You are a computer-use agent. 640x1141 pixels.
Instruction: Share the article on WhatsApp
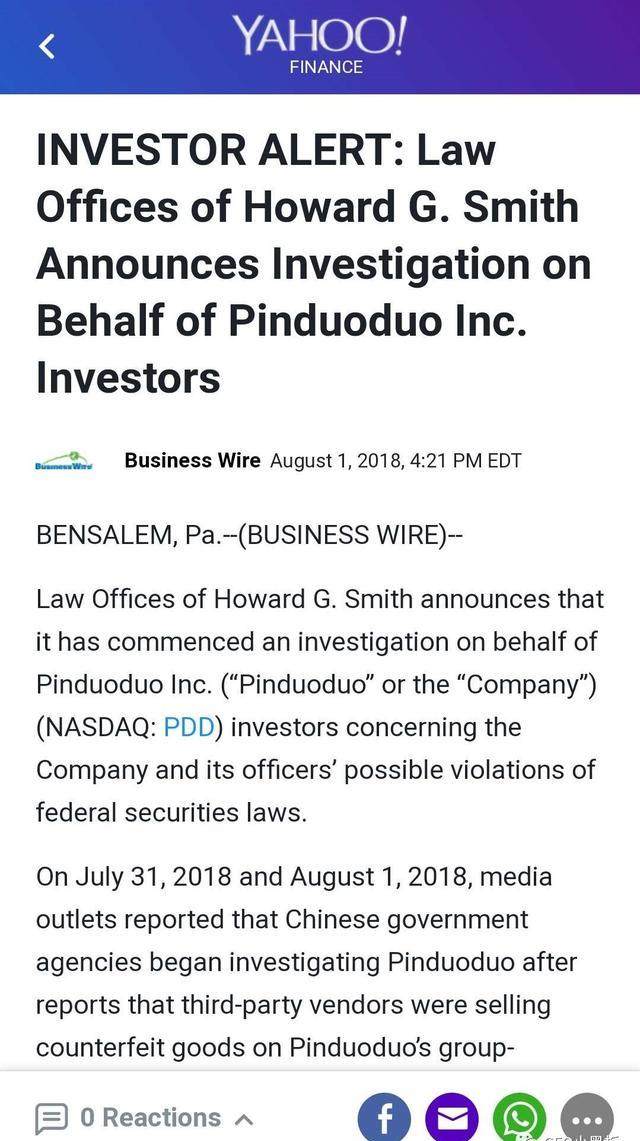(520, 1117)
